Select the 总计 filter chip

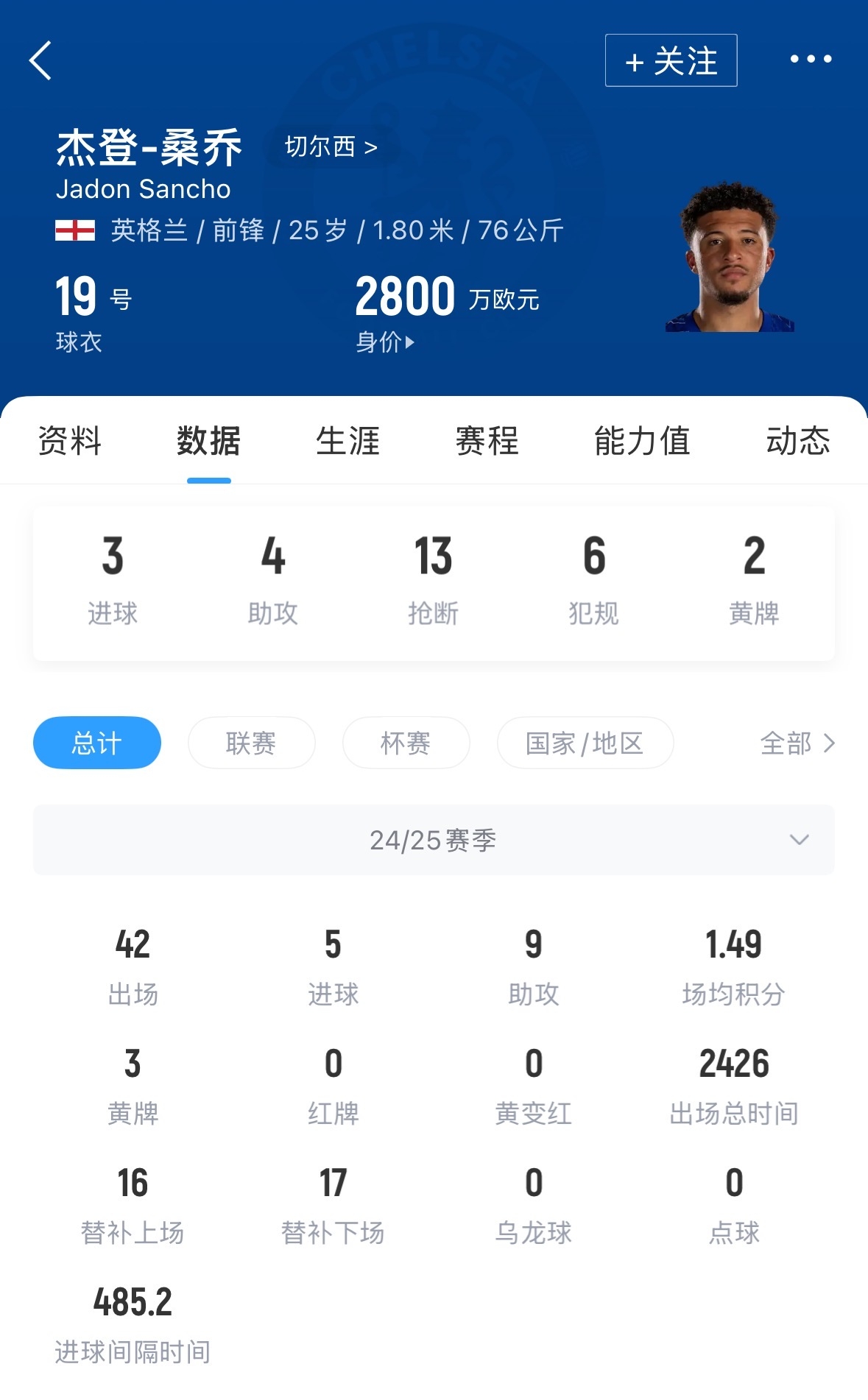point(96,743)
